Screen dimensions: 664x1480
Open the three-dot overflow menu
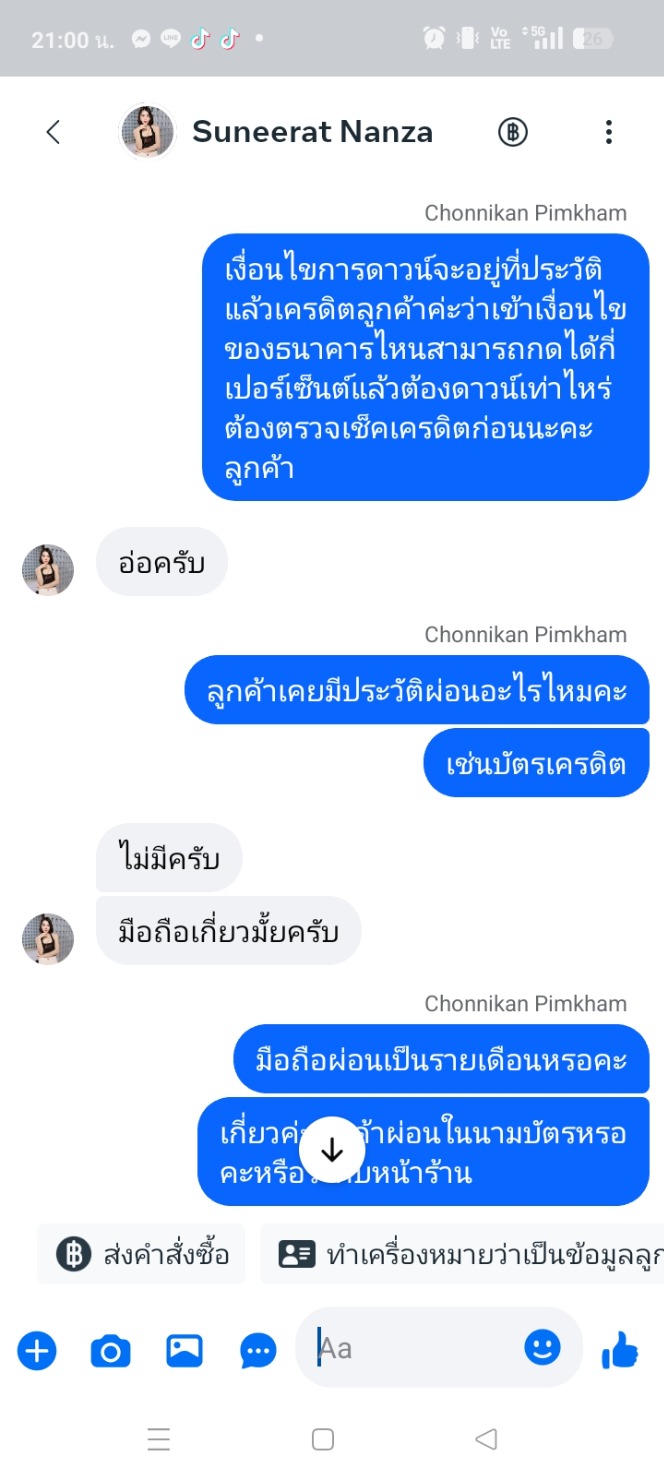tap(608, 132)
